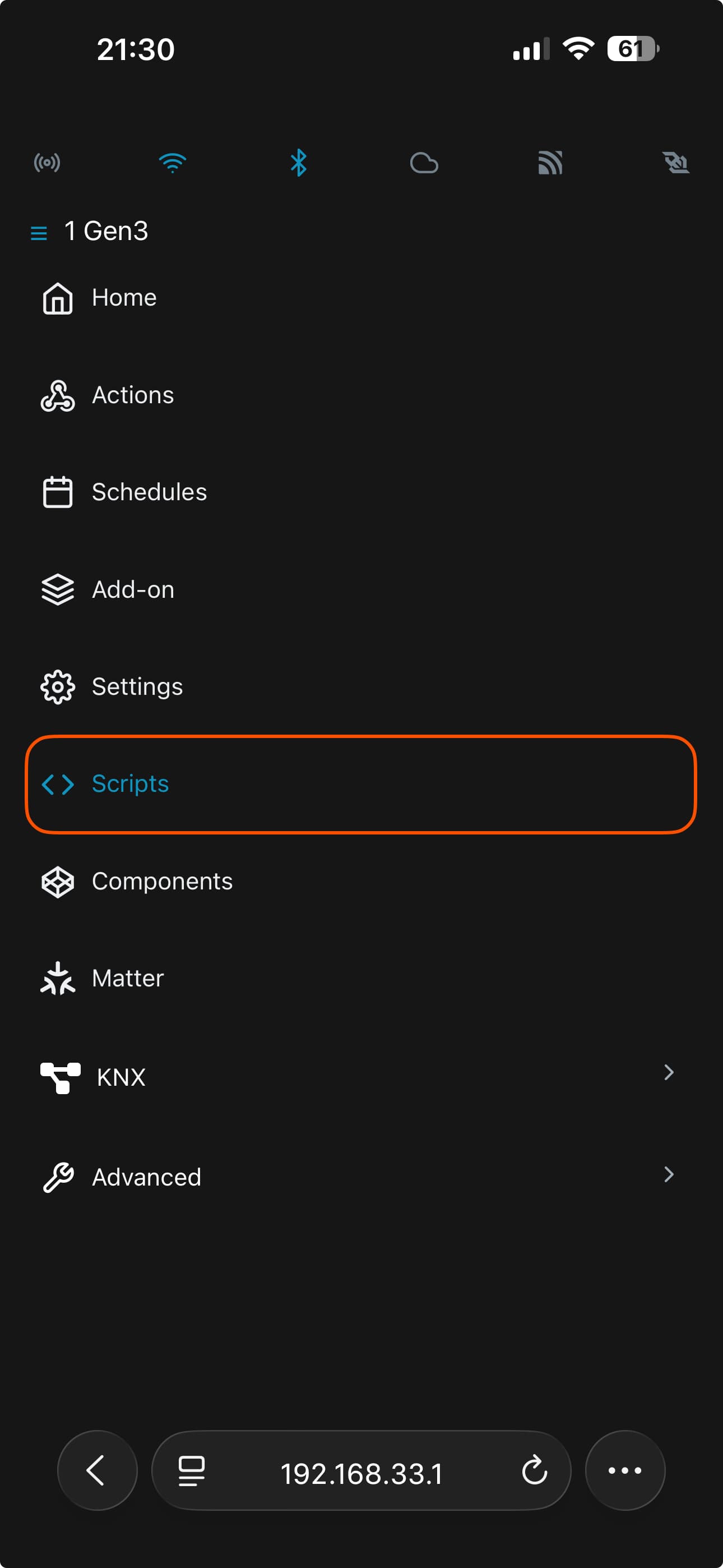Open the Matter page
Viewport: 723px width, 1568px height.
click(x=361, y=978)
